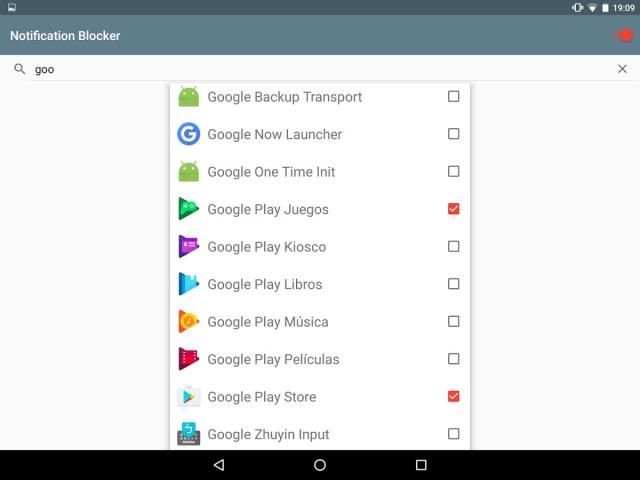640x480 pixels.
Task: Check the Google Now Launcher box
Action: [453, 134]
